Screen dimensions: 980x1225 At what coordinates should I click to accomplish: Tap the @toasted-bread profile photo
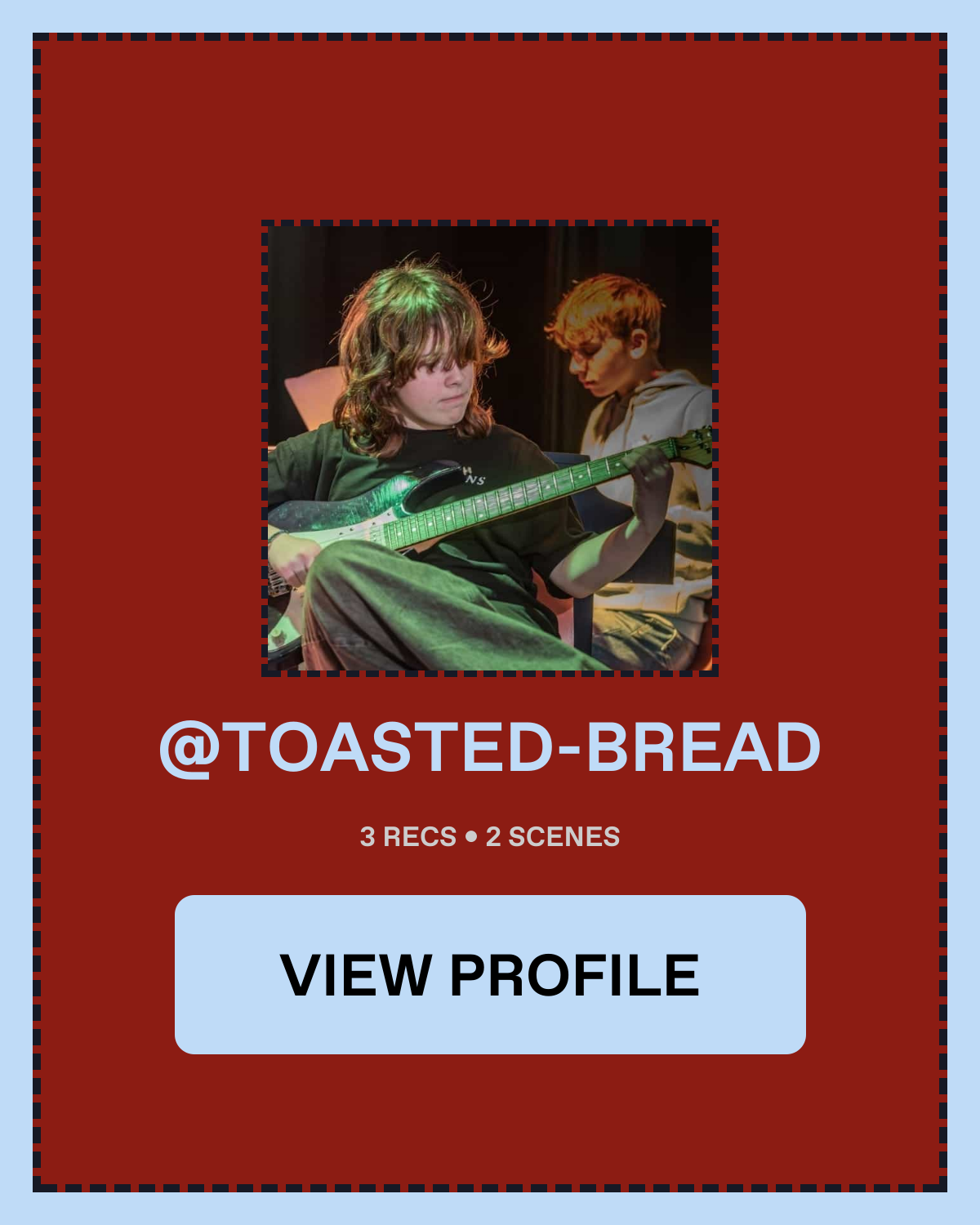(490, 448)
